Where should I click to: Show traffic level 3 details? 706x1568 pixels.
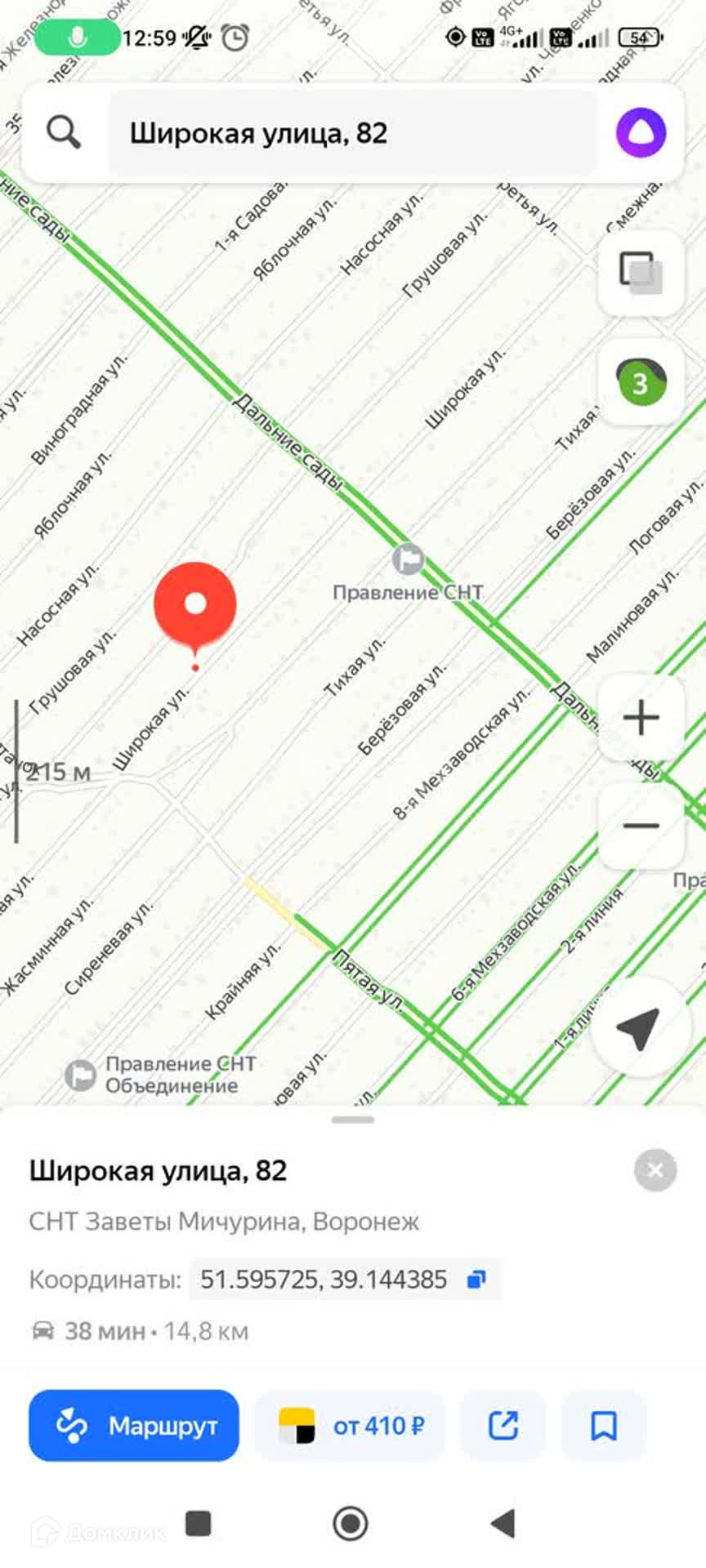pyautogui.click(x=641, y=381)
